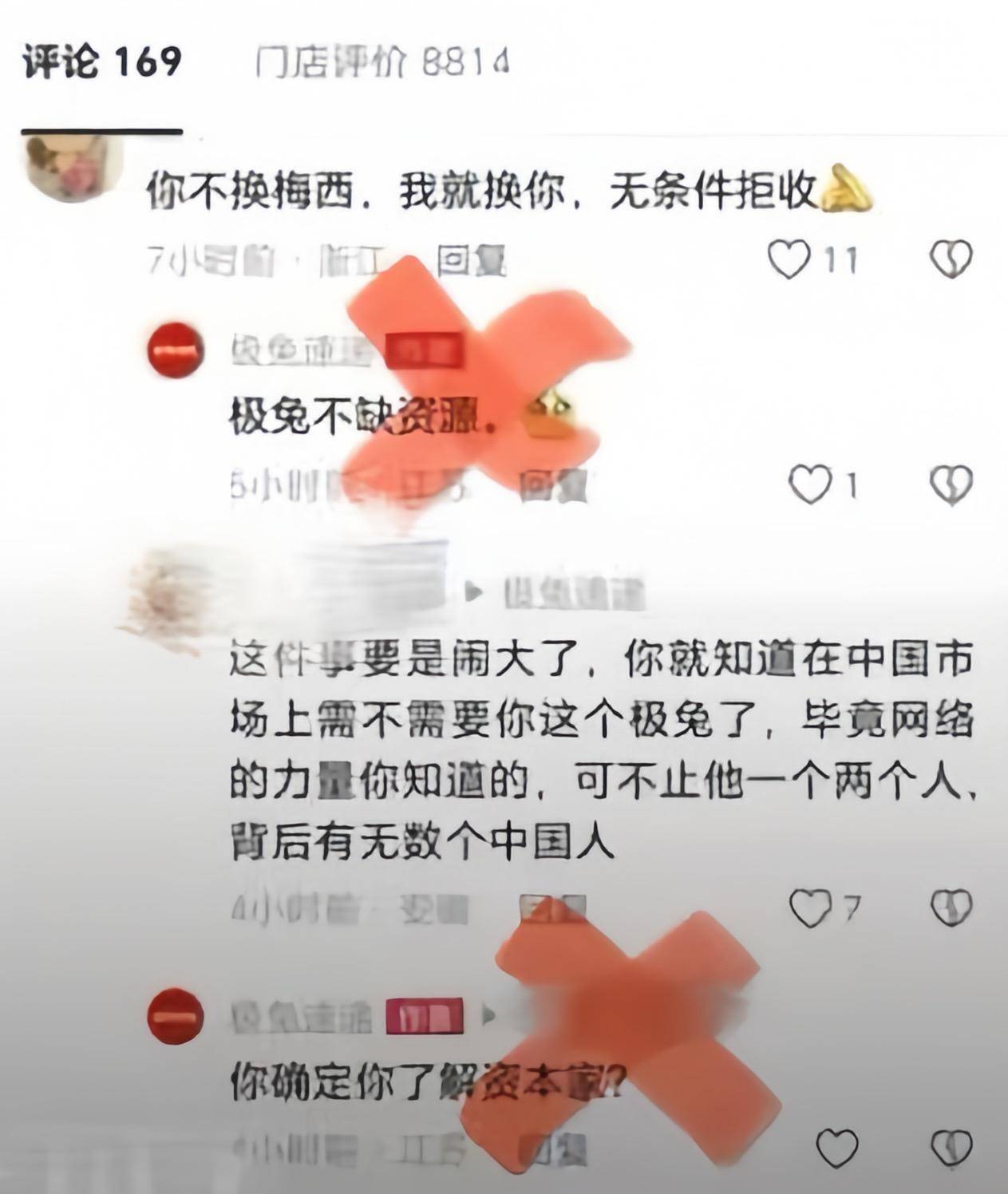Open the red avatar beside 极兔不缺资源
This screenshot has width=1008, height=1194.
[176, 350]
